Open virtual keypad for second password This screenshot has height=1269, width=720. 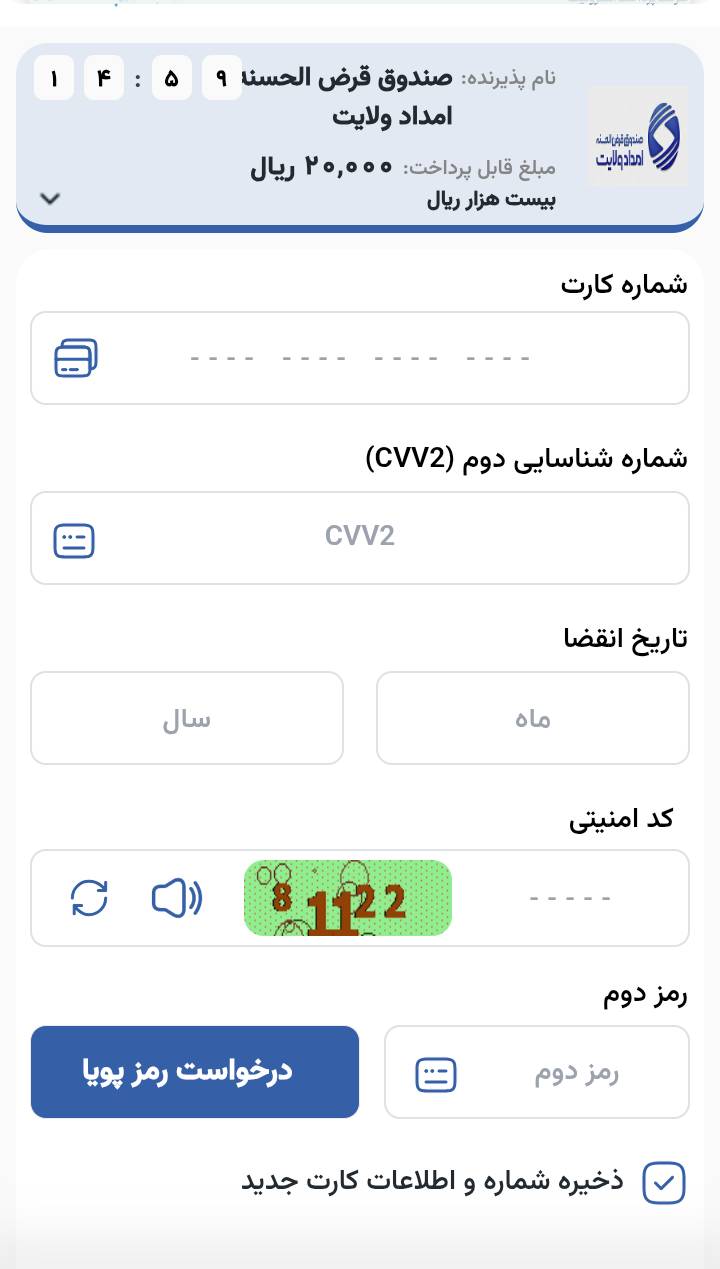tap(436, 1075)
